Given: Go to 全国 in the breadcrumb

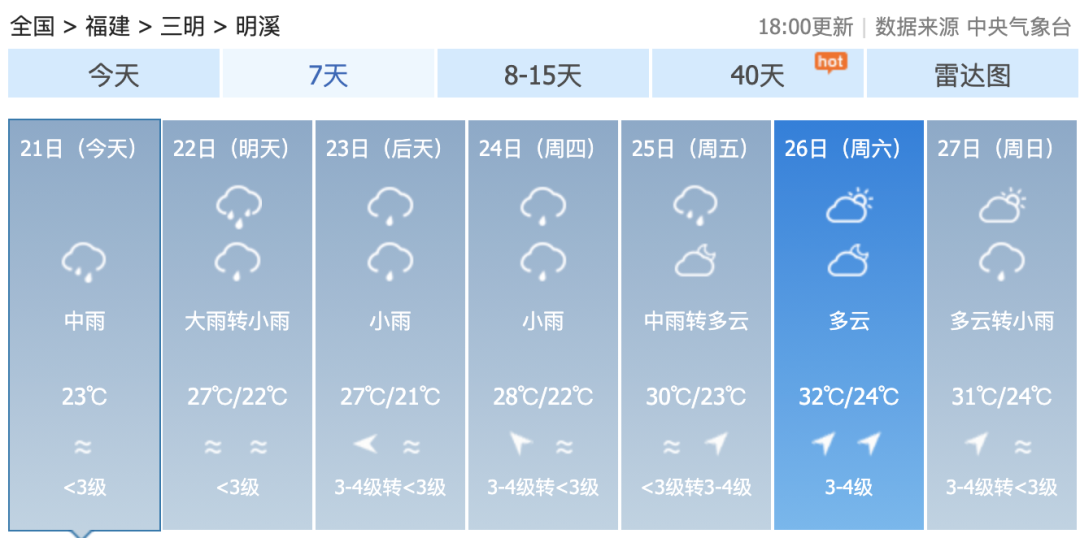Looking at the screenshot, I should pyautogui.click(x=32, y=26).
